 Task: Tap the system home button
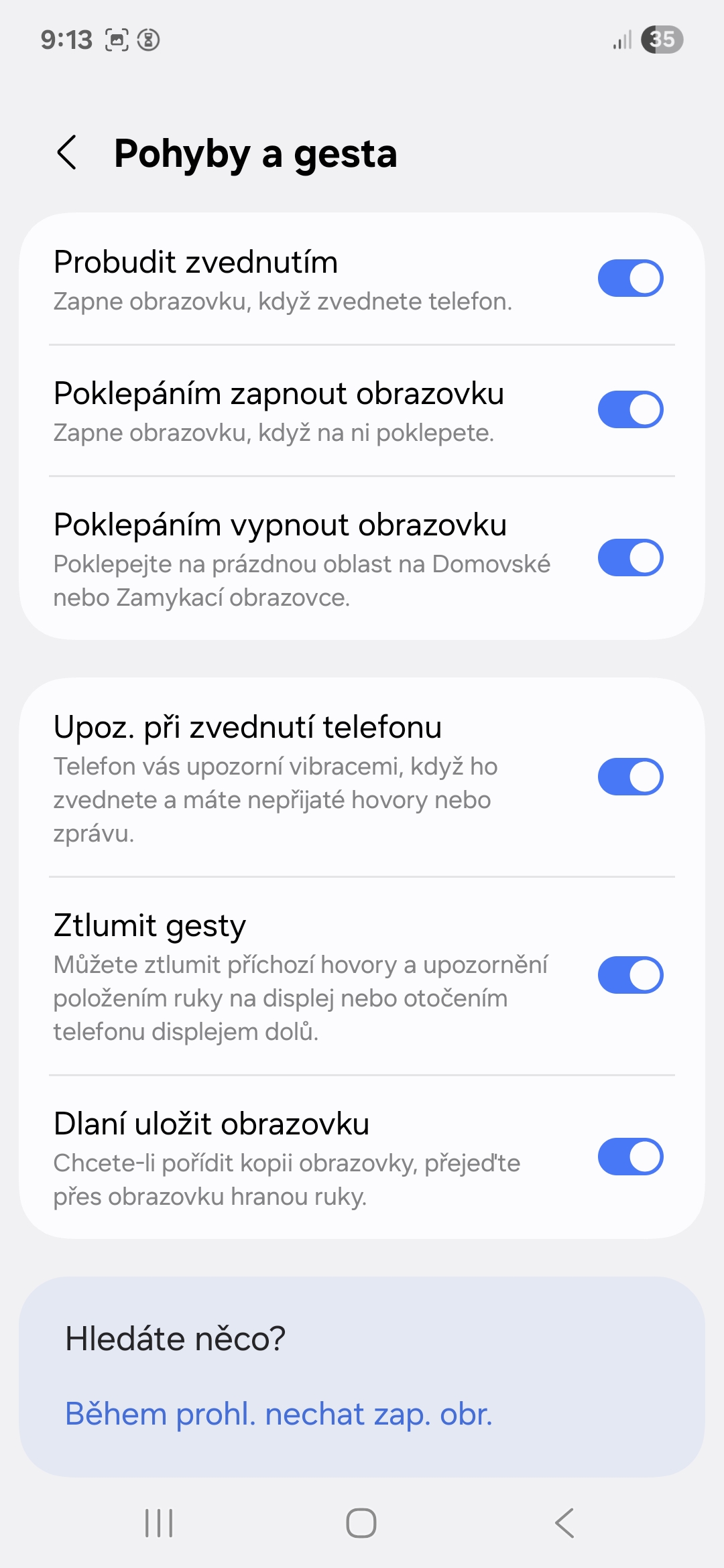pyautogui.click(x=361, y=1522)
